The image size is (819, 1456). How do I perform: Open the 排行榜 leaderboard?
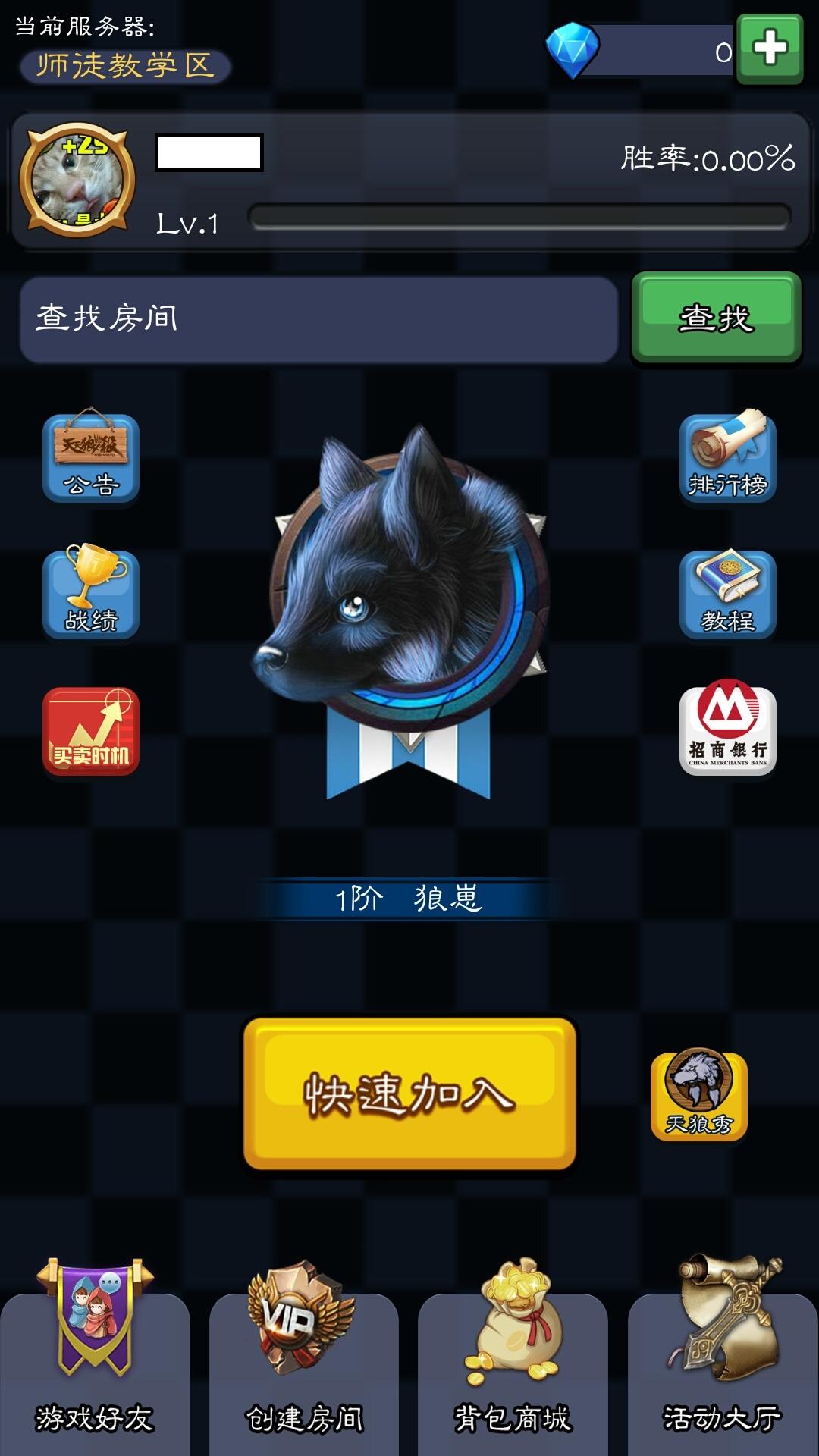[x=727, y=457]
